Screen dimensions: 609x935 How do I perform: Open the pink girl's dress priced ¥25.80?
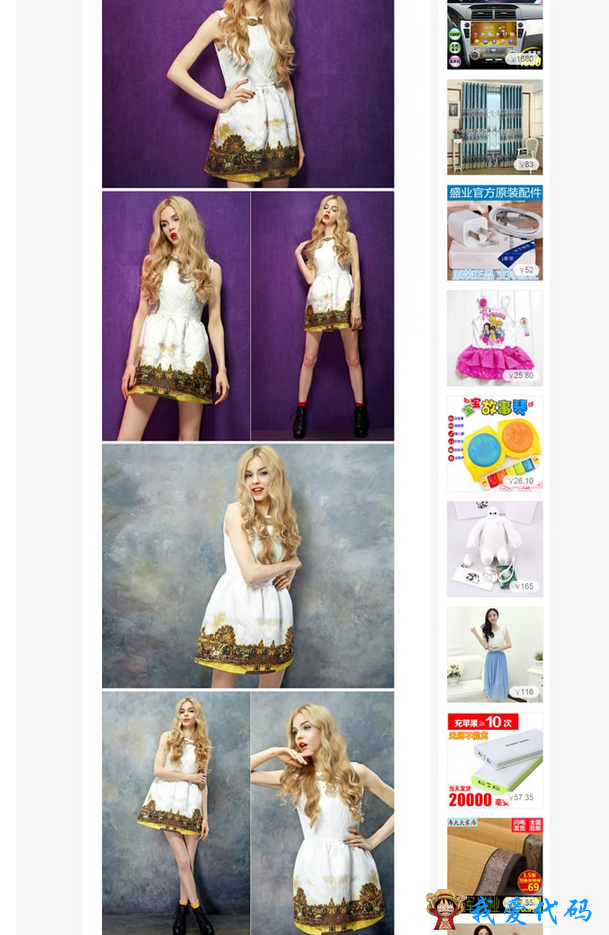click(494, 338)
